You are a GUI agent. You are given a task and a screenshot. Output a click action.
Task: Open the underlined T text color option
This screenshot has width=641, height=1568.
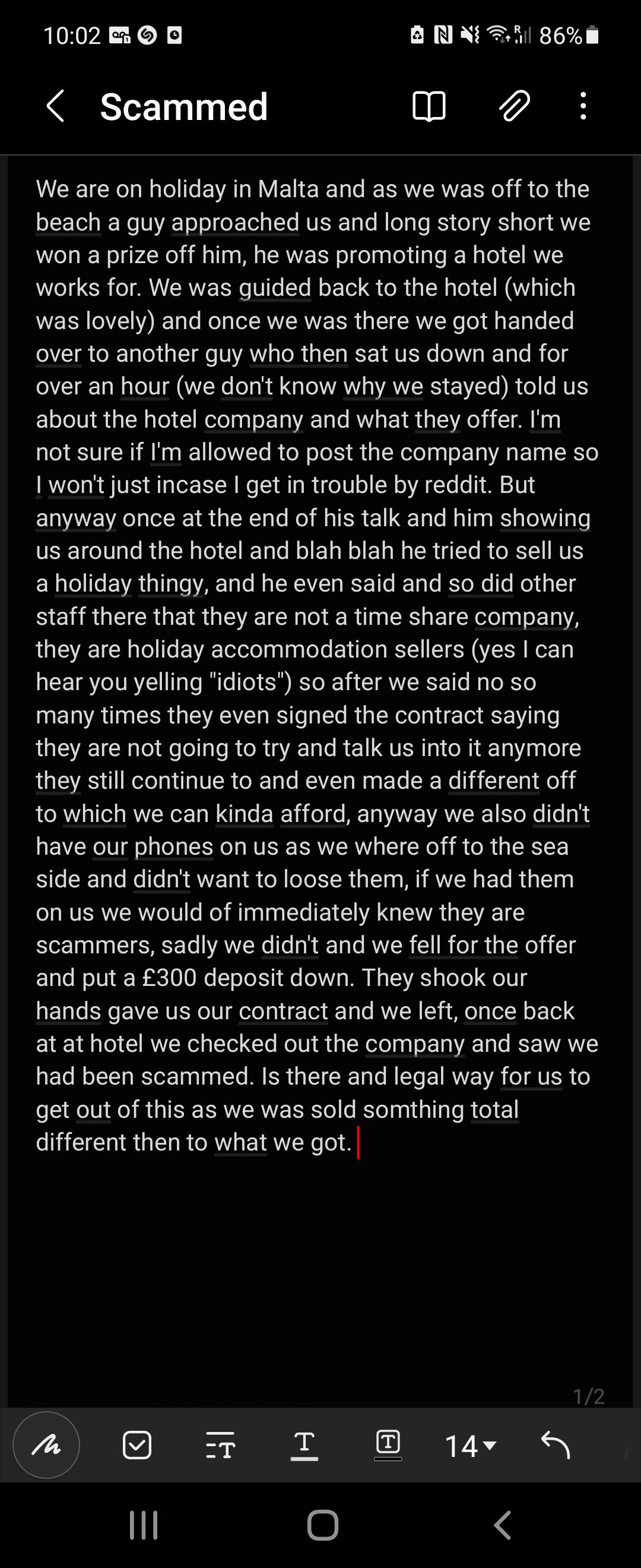[304, 1444]
